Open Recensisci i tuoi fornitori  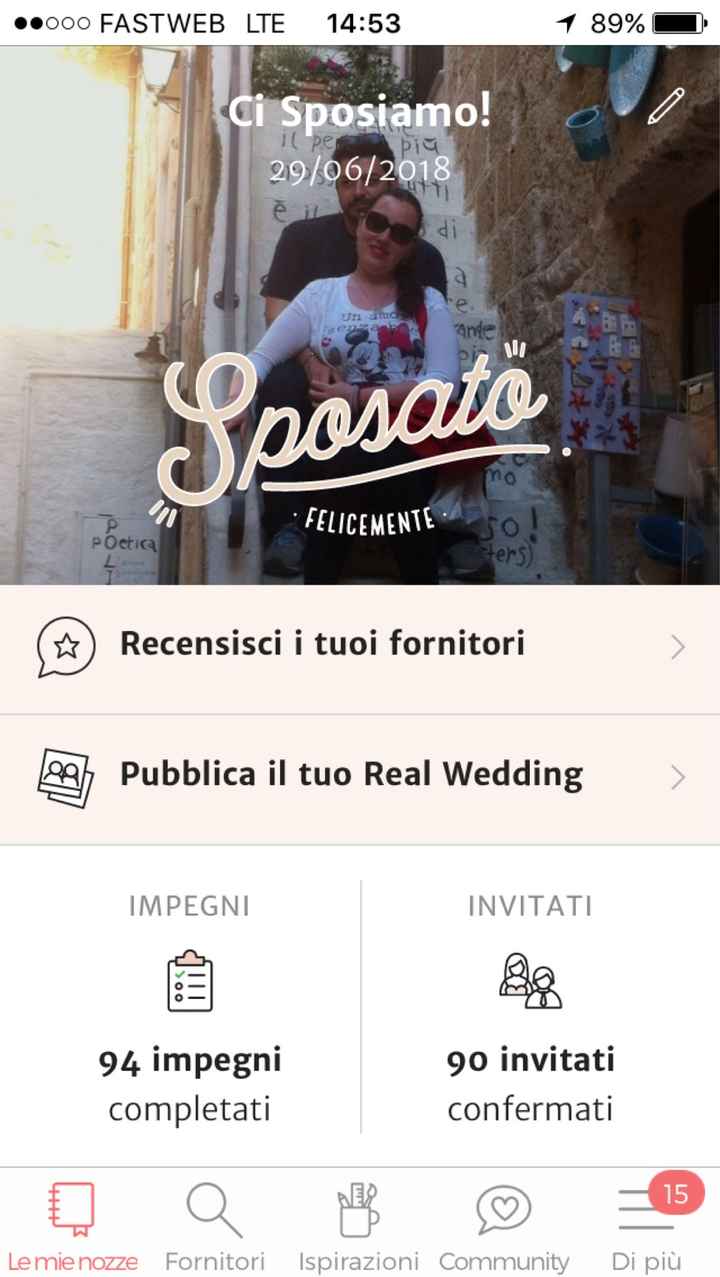point(360,646)
